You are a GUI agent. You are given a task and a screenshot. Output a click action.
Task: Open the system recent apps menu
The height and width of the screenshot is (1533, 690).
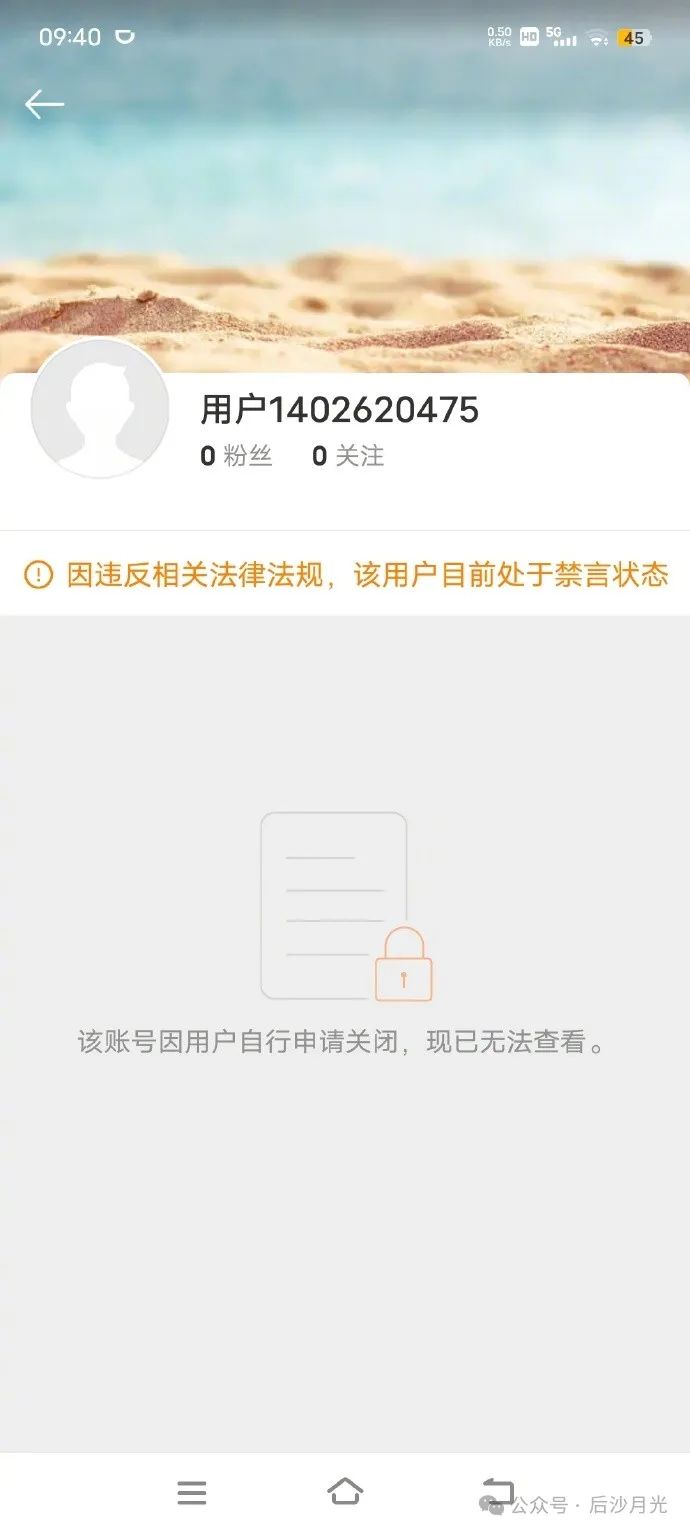[192, 1493]
